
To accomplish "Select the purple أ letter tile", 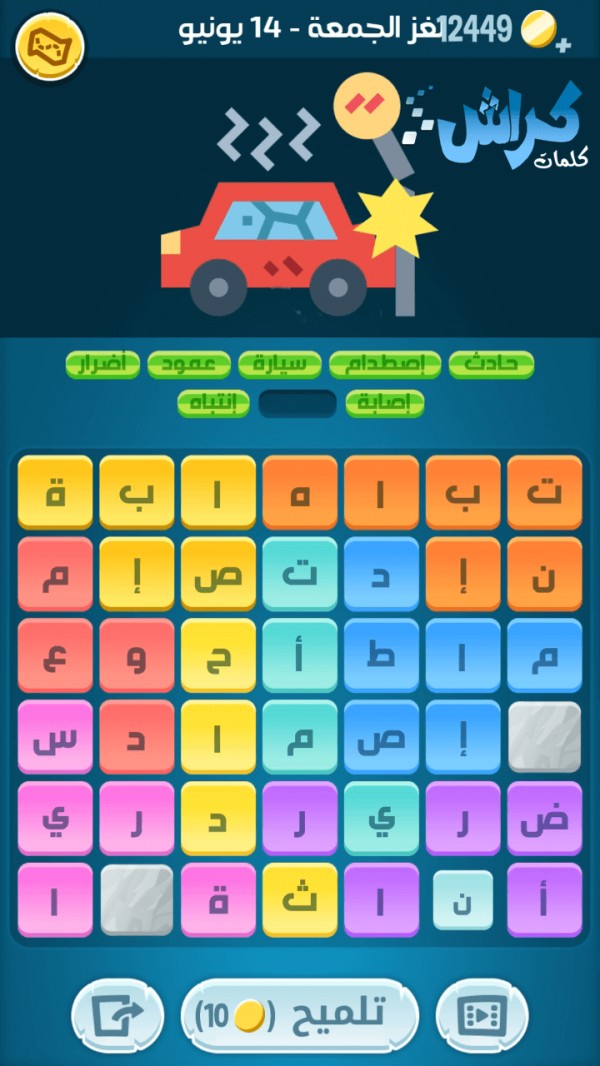I will 544,900.
